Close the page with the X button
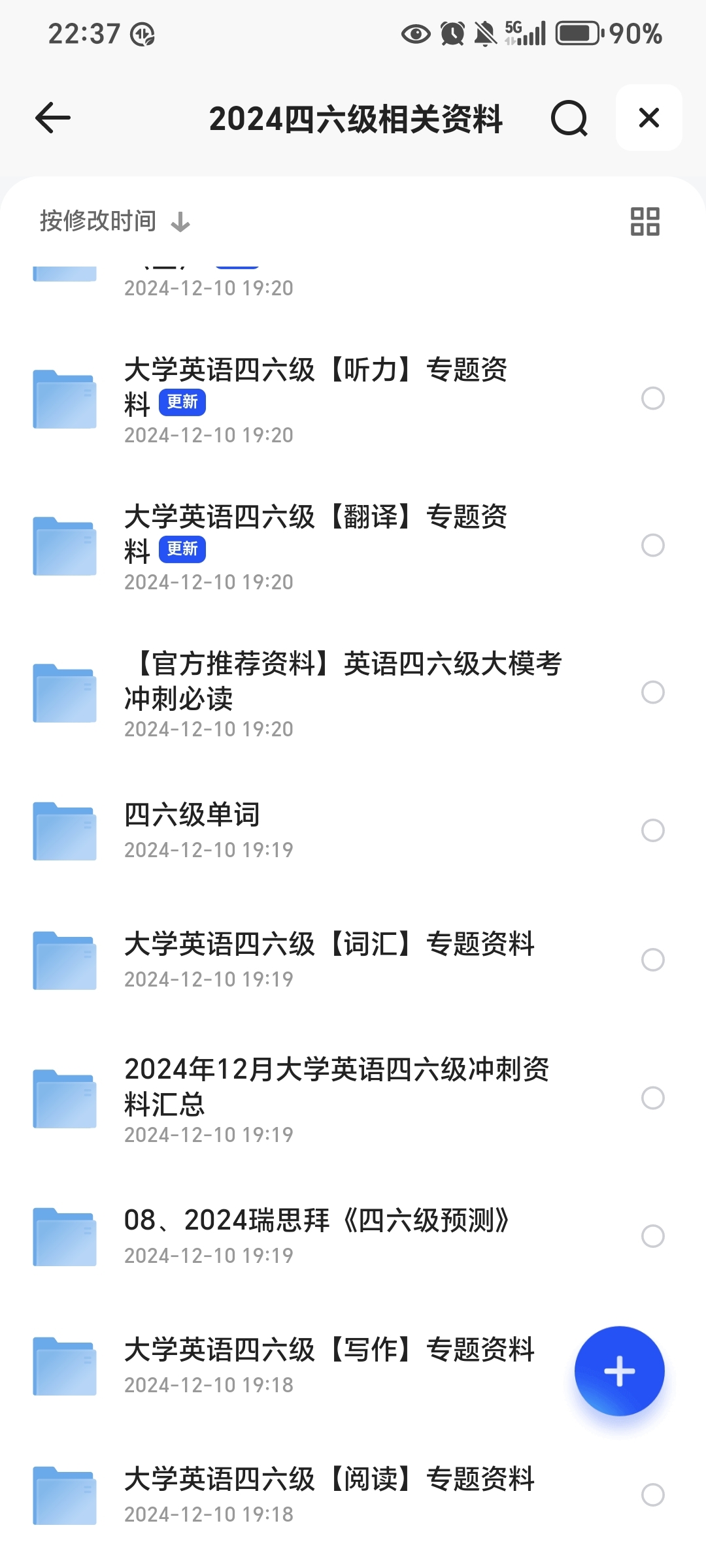The image size is (706, 1568). pos(648,118)
